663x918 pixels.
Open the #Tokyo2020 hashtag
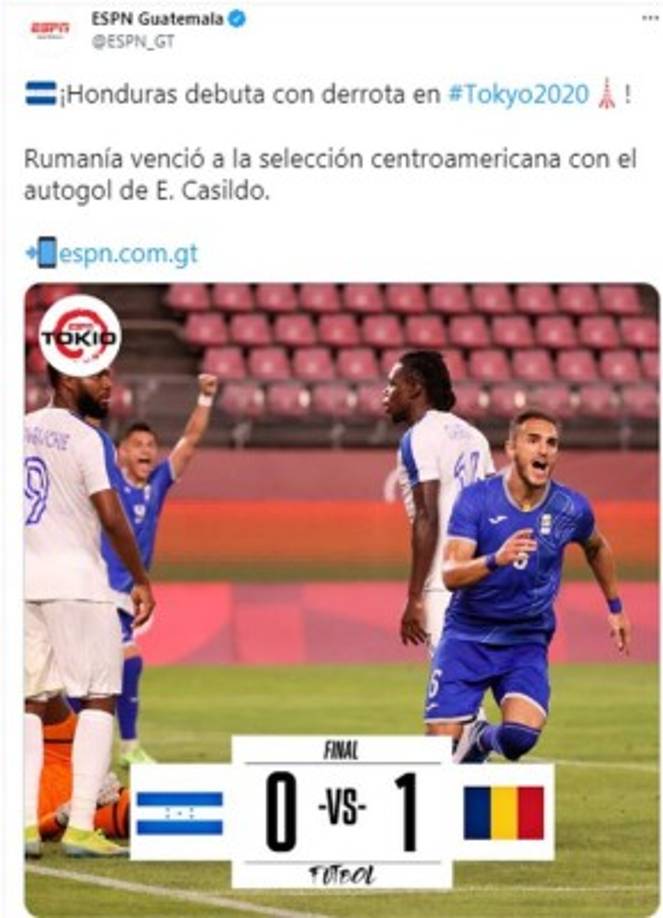click(517, 94)
